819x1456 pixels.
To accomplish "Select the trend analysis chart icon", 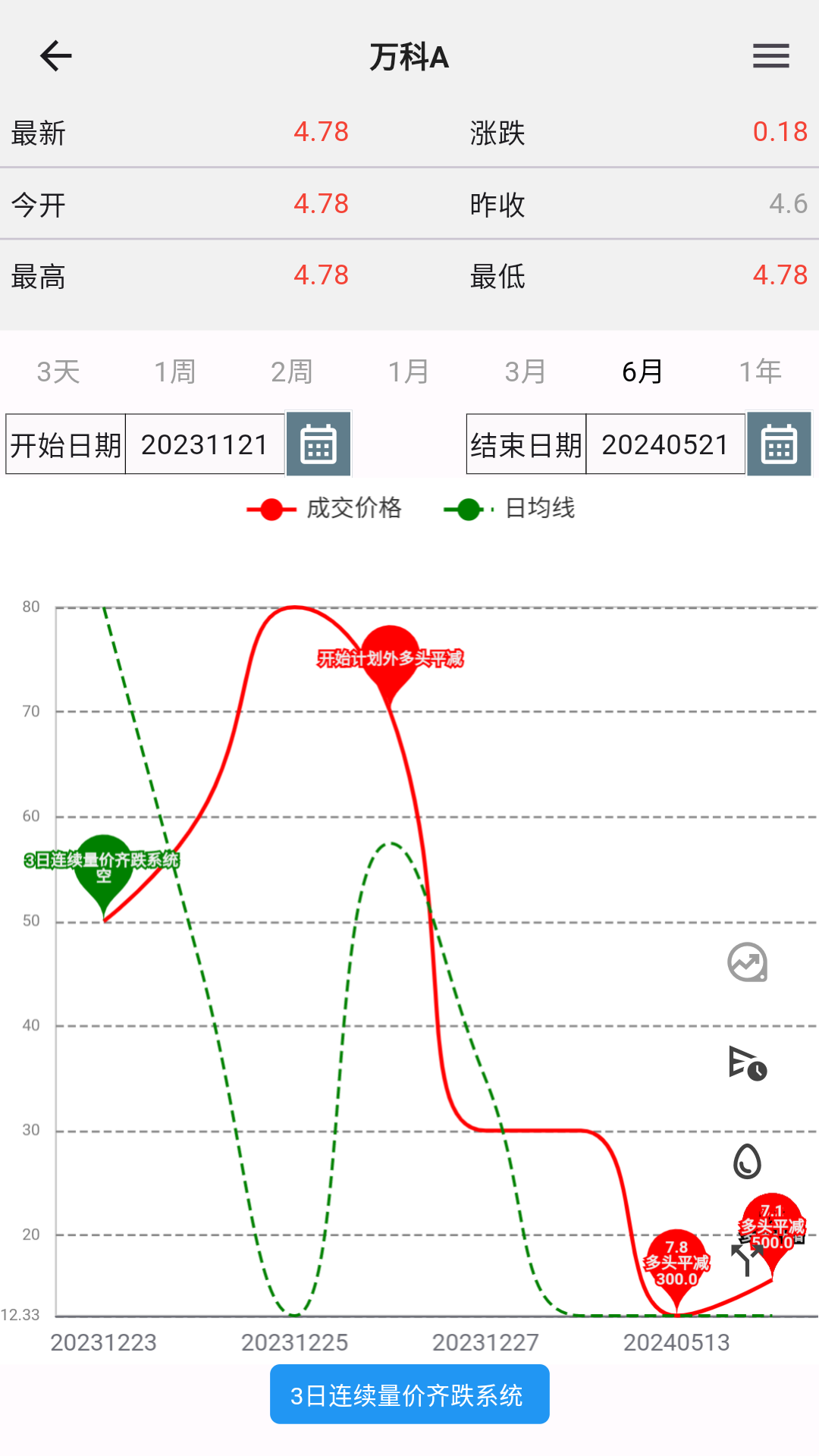I will (746, 962).
